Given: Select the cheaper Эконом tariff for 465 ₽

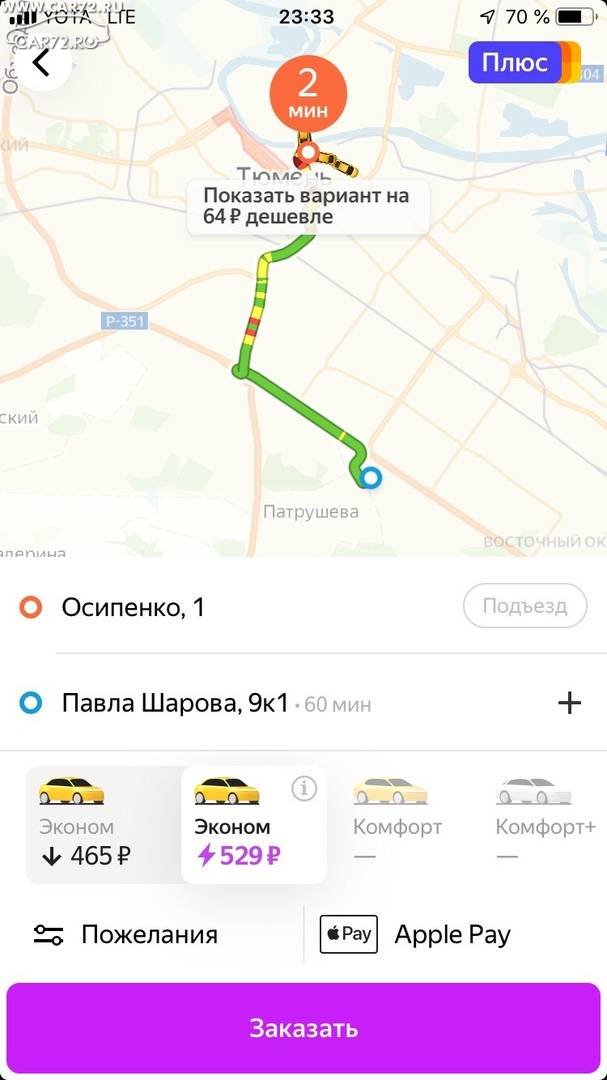Looking at the screenshot, I should coord(103,824).
